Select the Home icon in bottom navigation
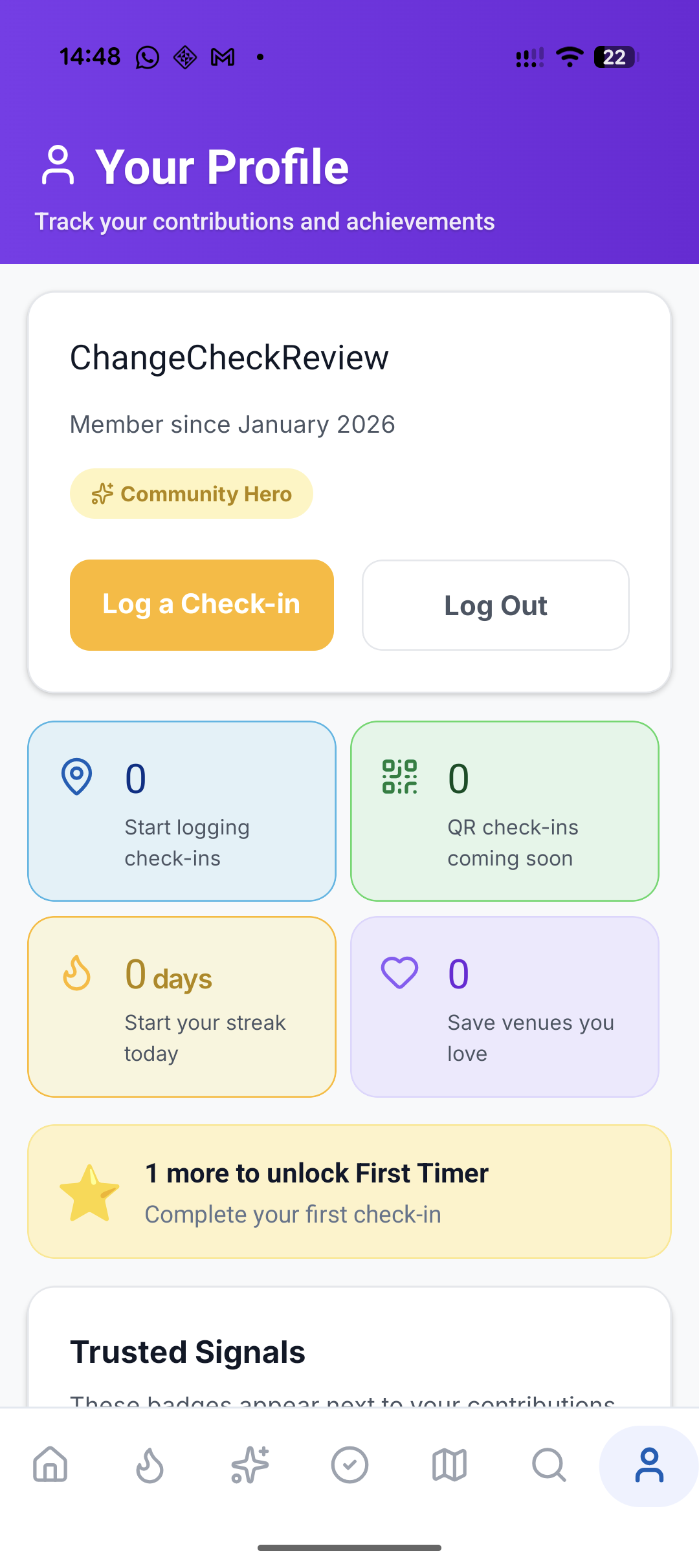 (49, 1465)
